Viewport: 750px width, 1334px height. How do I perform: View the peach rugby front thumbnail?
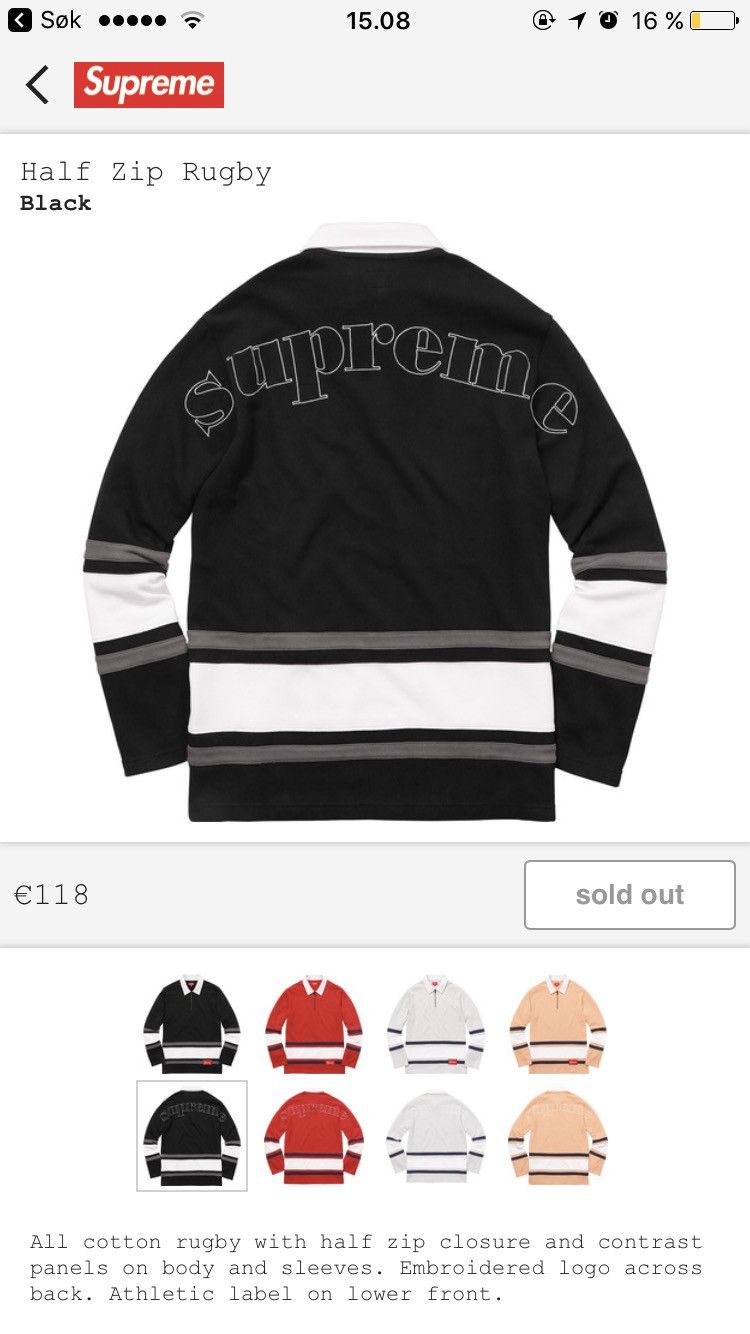pos(558,1024)
